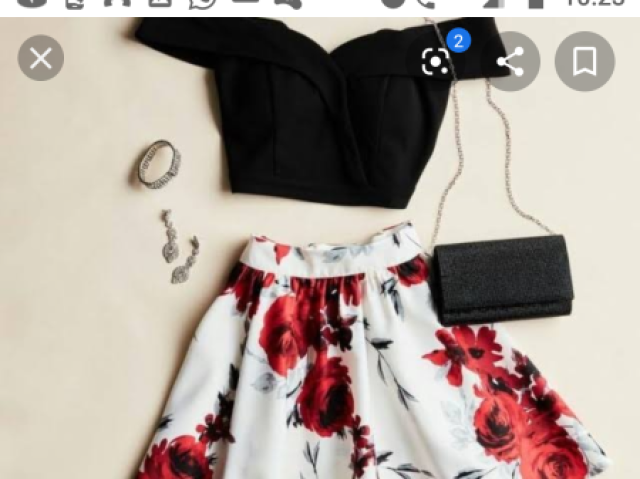The height and width of the screenshot is (479, 640).
Task: Bookmark this image to collection
Action: coord(585,61)
